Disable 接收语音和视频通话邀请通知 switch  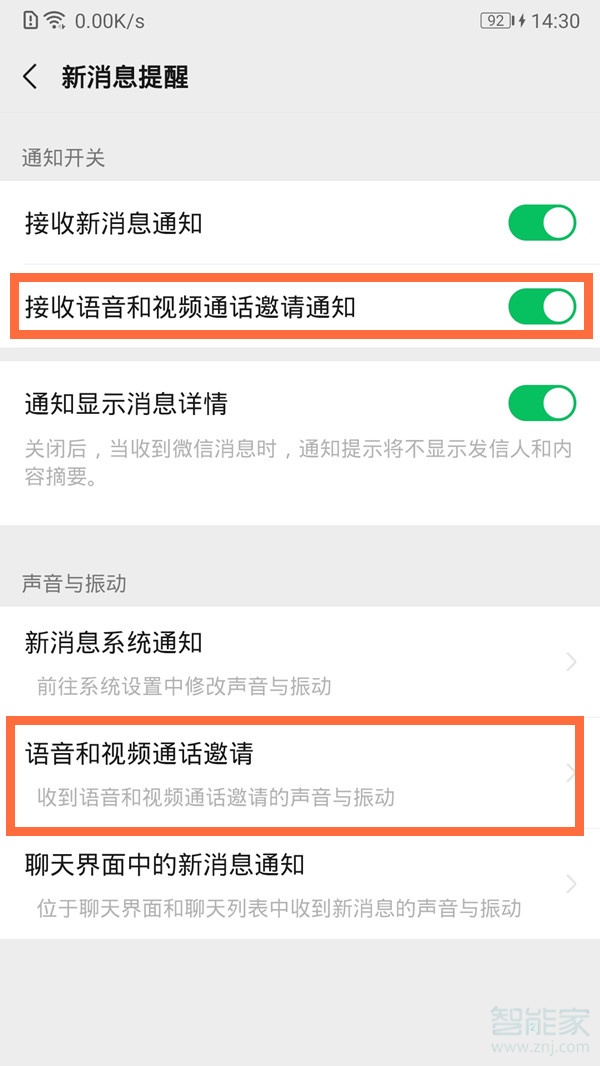(542, 307)
